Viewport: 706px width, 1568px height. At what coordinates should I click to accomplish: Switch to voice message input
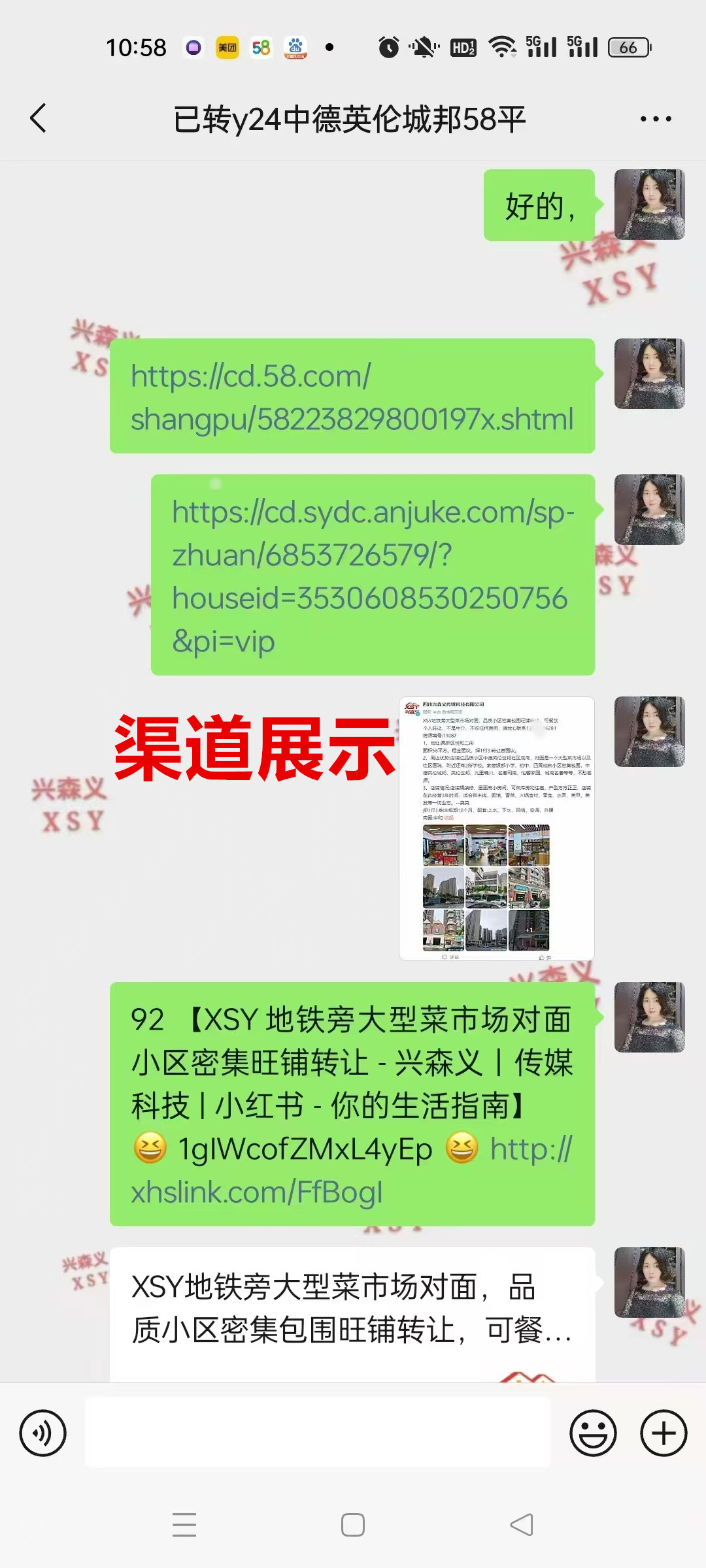[43, 1433]
